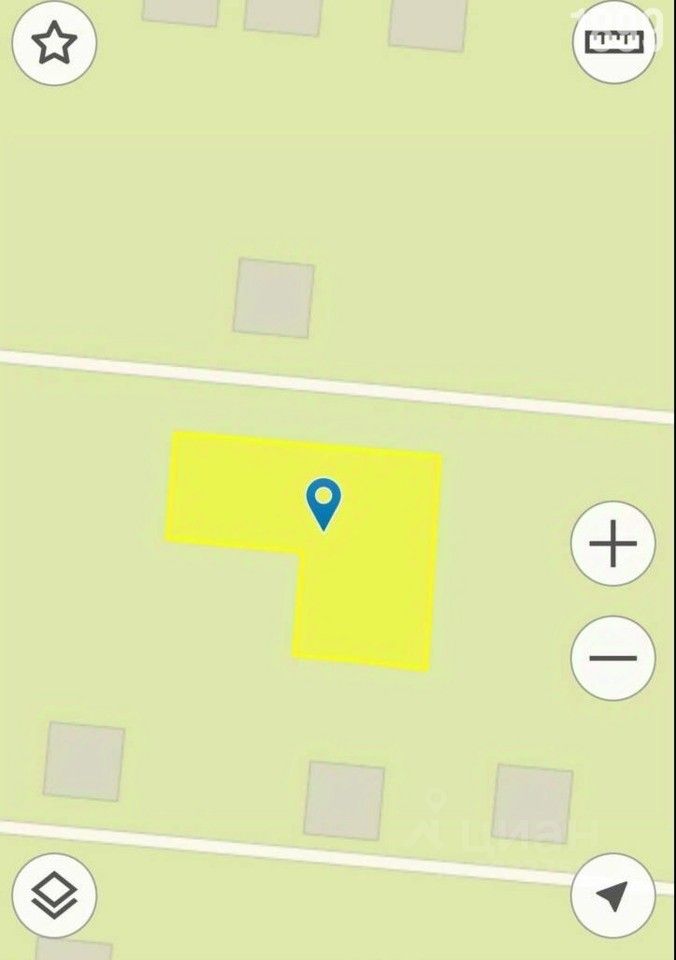Zoom out of the map

[613, 657]
